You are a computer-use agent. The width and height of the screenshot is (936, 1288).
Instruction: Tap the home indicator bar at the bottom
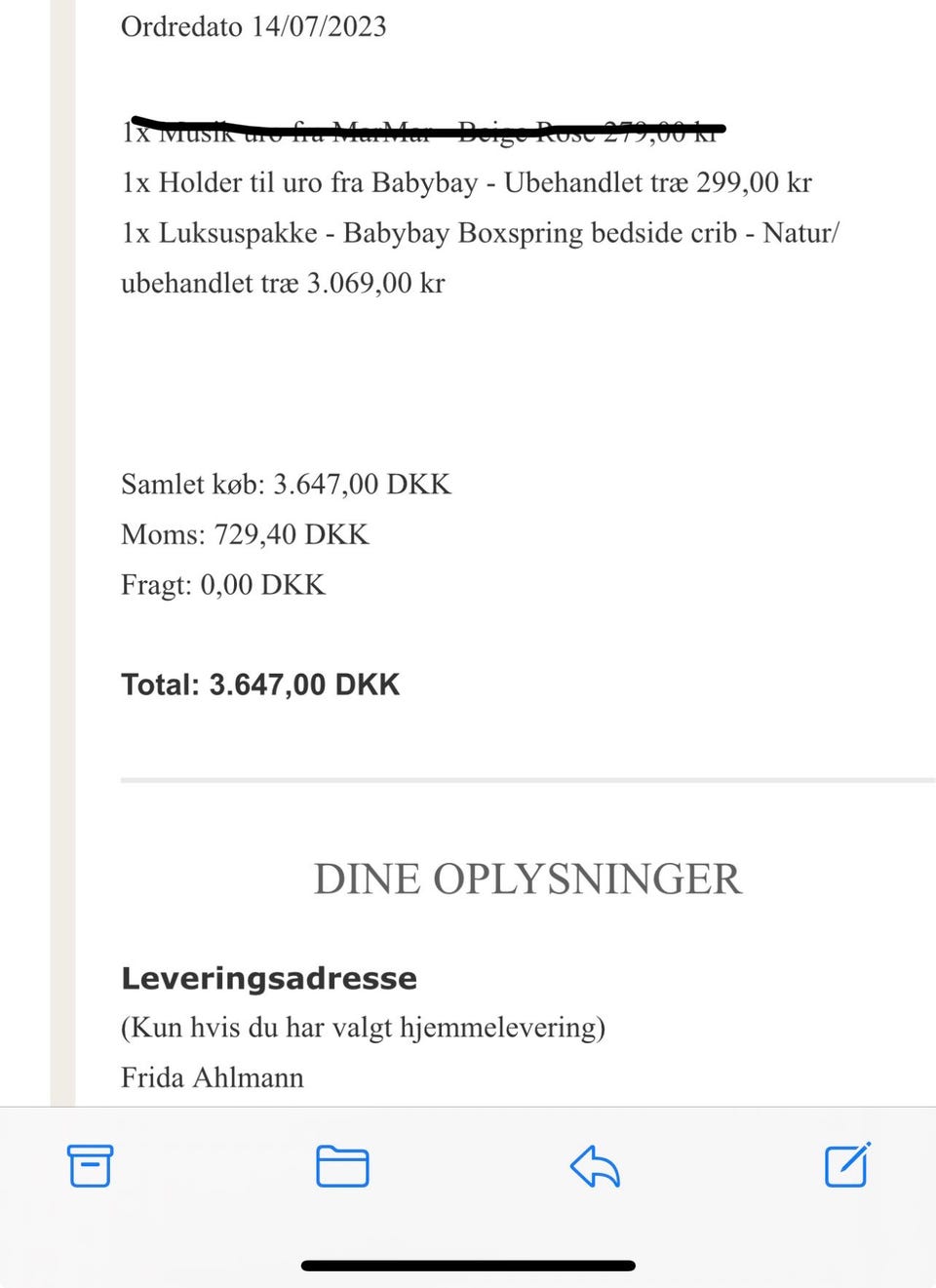(x=467, y=1265)
